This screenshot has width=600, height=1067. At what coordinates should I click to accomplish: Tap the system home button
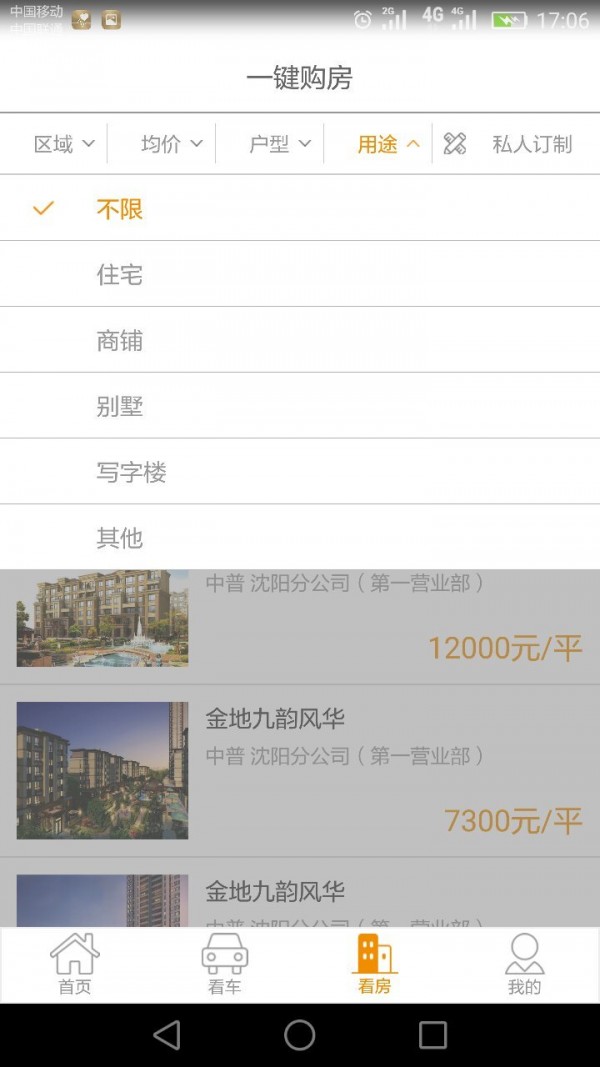coord(299,1035)
